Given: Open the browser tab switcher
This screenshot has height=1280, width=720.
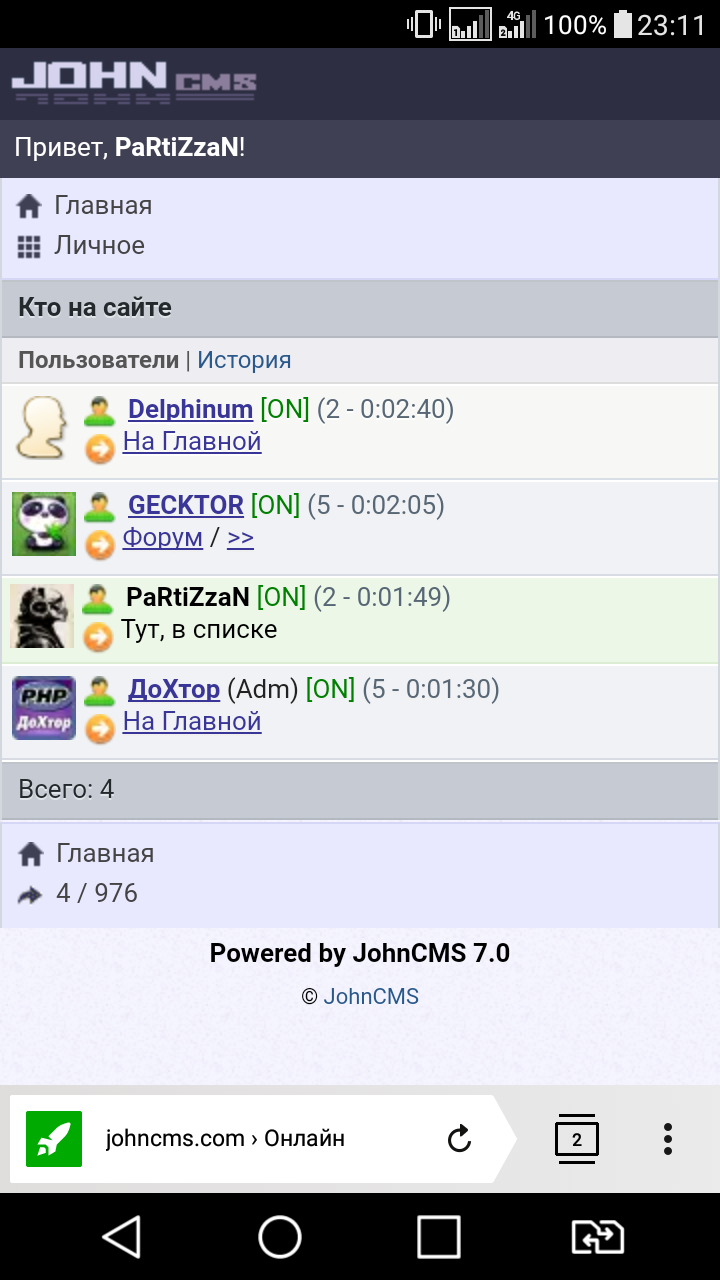Looking at the screenshot, I should tap(577, 1138).
